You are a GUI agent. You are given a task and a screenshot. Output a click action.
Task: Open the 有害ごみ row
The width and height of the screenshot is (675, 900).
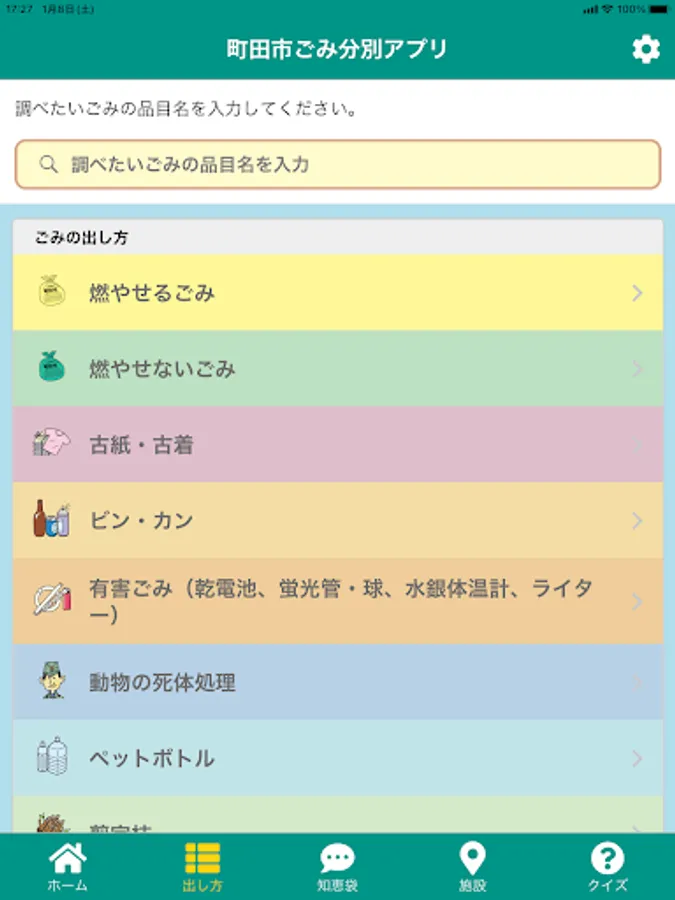(x=338, y=601)
